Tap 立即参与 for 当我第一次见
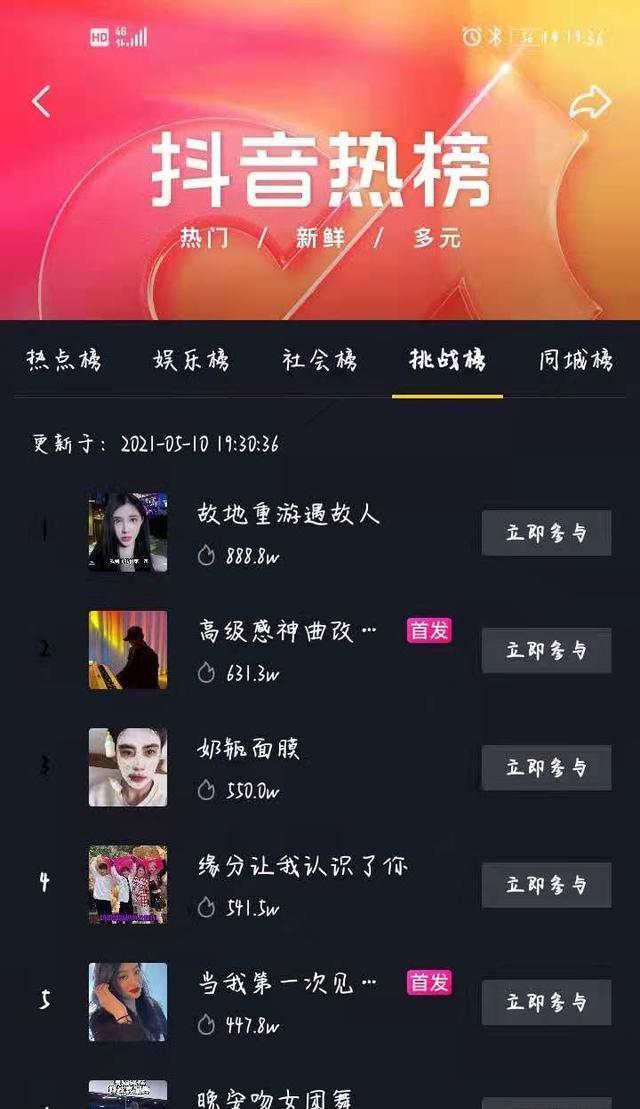 pyautogui.click(x=546, y=1002)
